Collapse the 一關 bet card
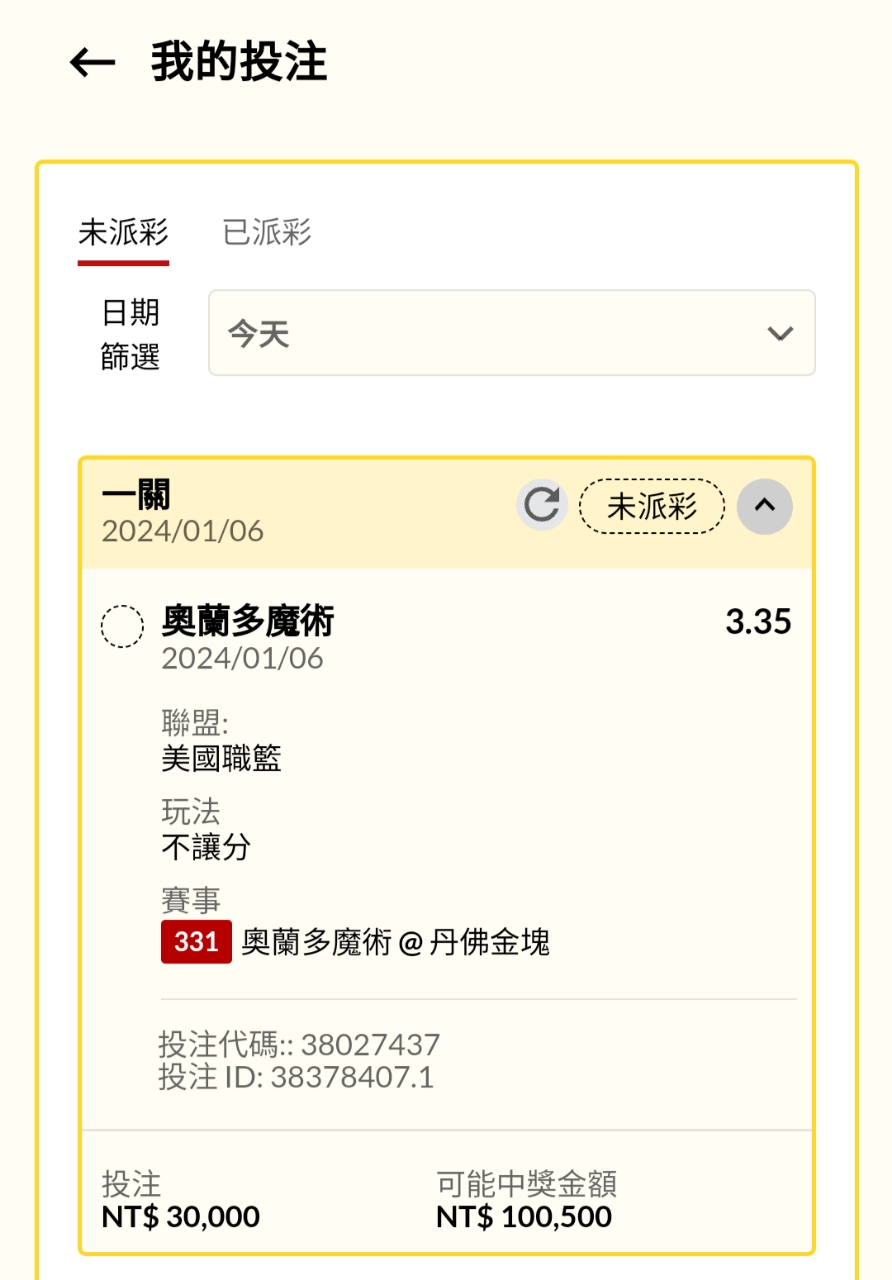The width and height of the screenshot is (892, 1280). tap(764, 506)
